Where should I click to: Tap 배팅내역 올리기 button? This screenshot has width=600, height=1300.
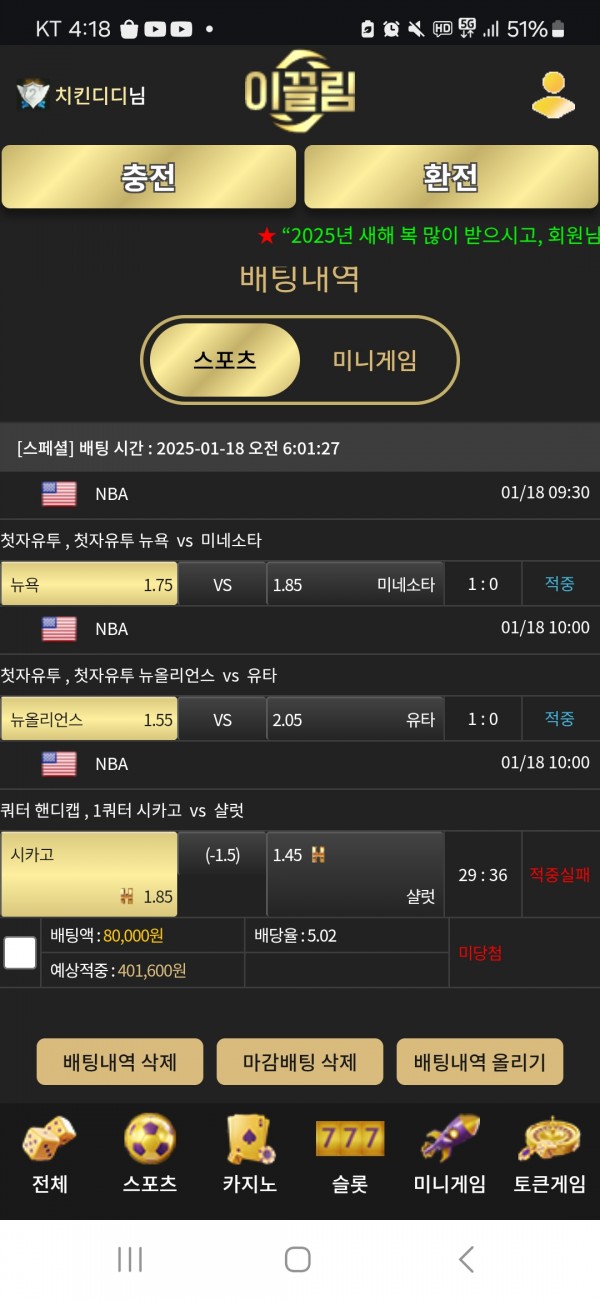pyautogui.click(x=480, y=1062)
